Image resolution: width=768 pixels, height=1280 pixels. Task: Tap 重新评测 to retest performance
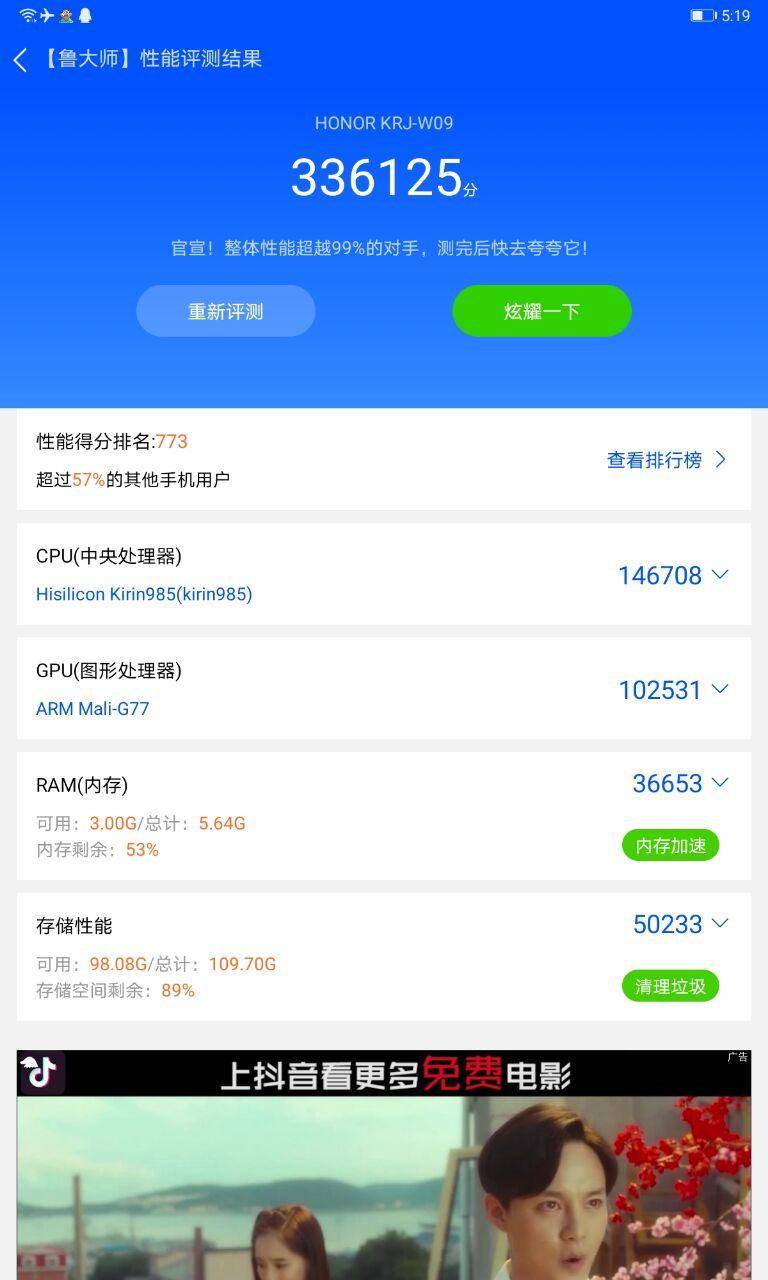pos(225,311)
